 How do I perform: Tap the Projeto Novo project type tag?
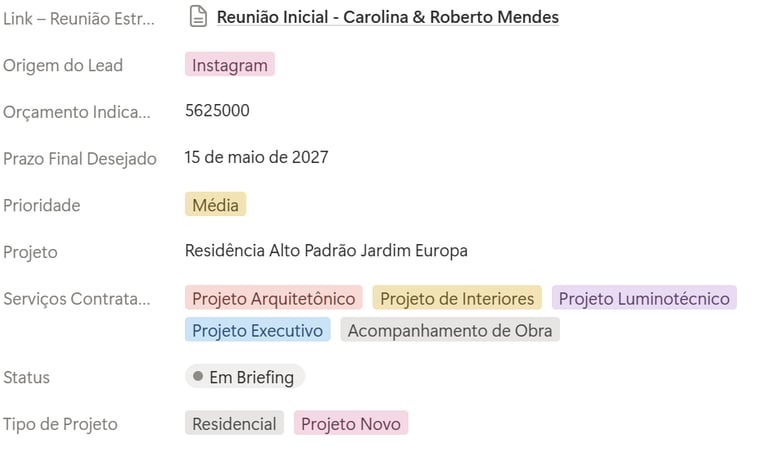pyautogui.click(x=351, y=424)
